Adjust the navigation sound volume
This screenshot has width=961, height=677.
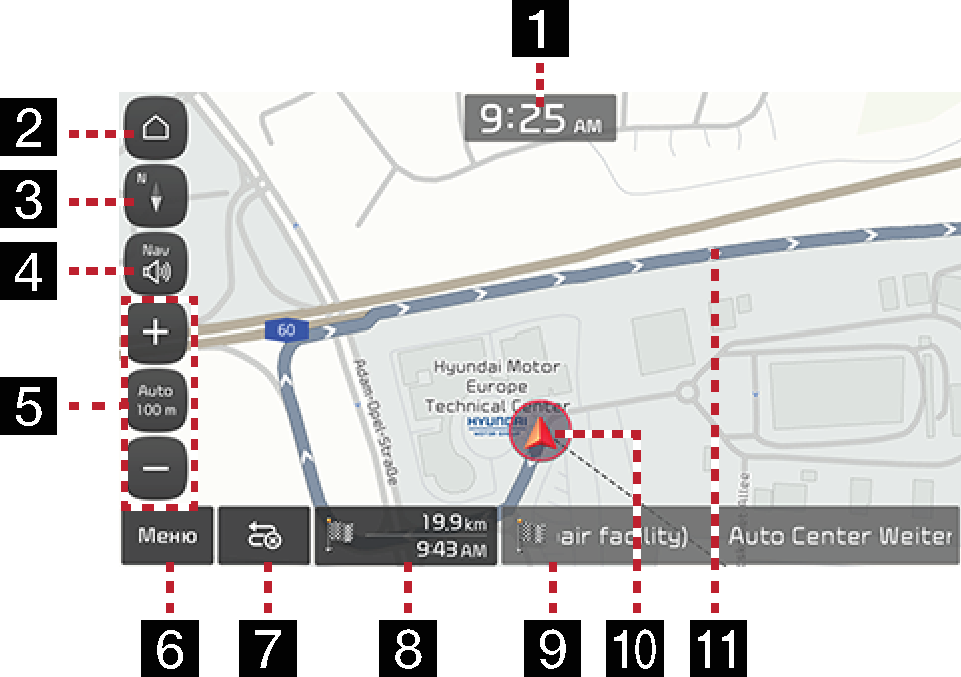click(154, 265)
